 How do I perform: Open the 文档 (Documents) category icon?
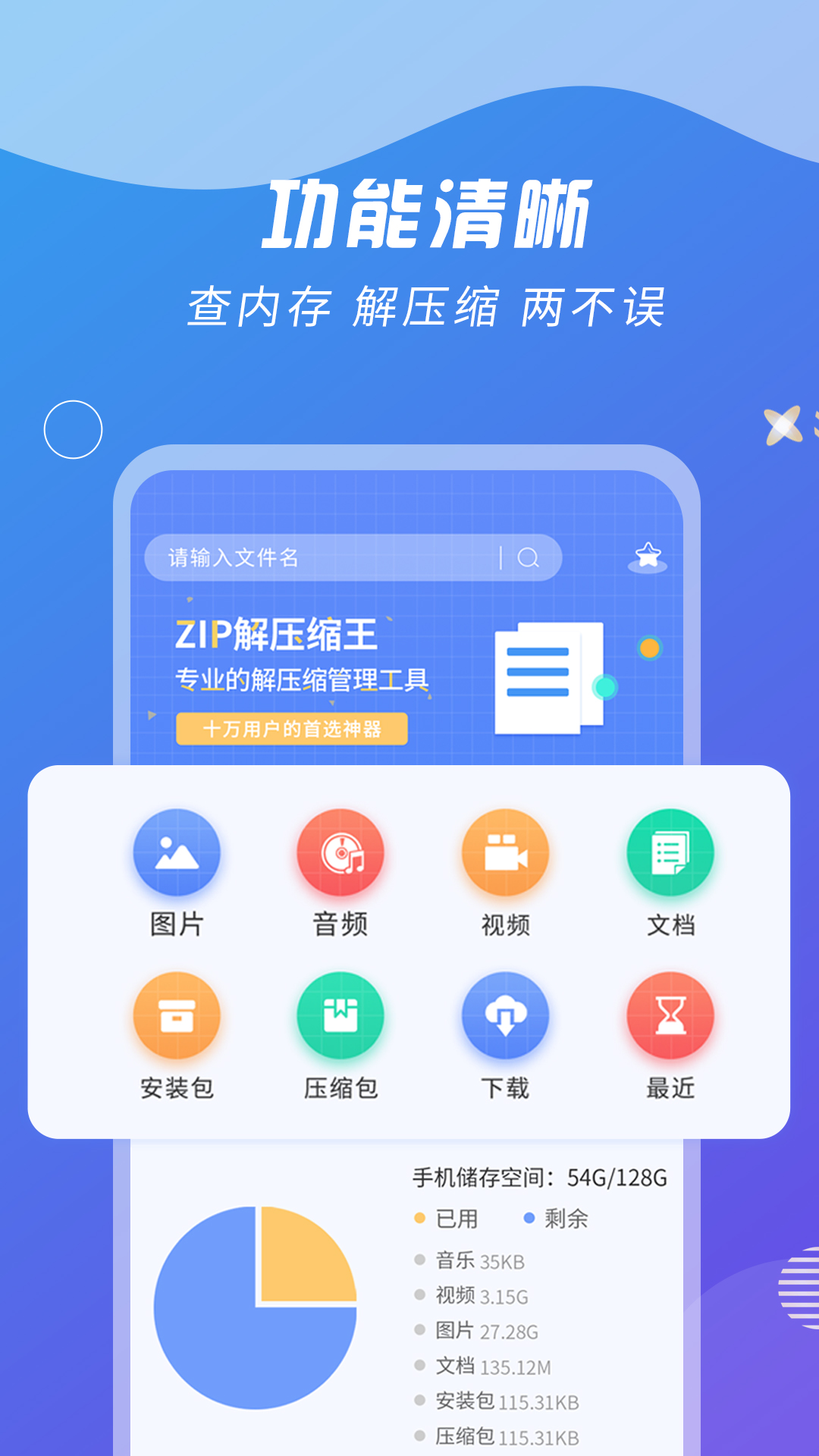click(x=670, y=852)
